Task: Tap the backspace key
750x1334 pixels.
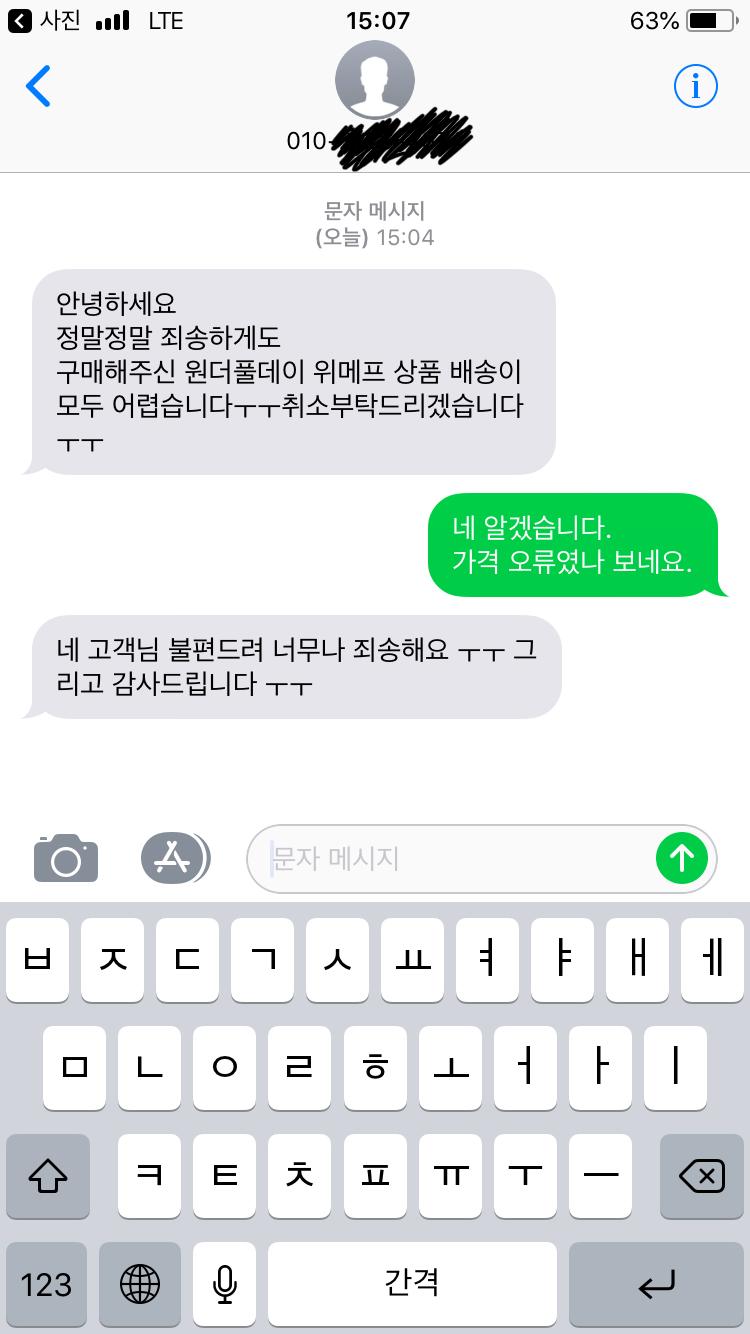Action: point(701,1176)
